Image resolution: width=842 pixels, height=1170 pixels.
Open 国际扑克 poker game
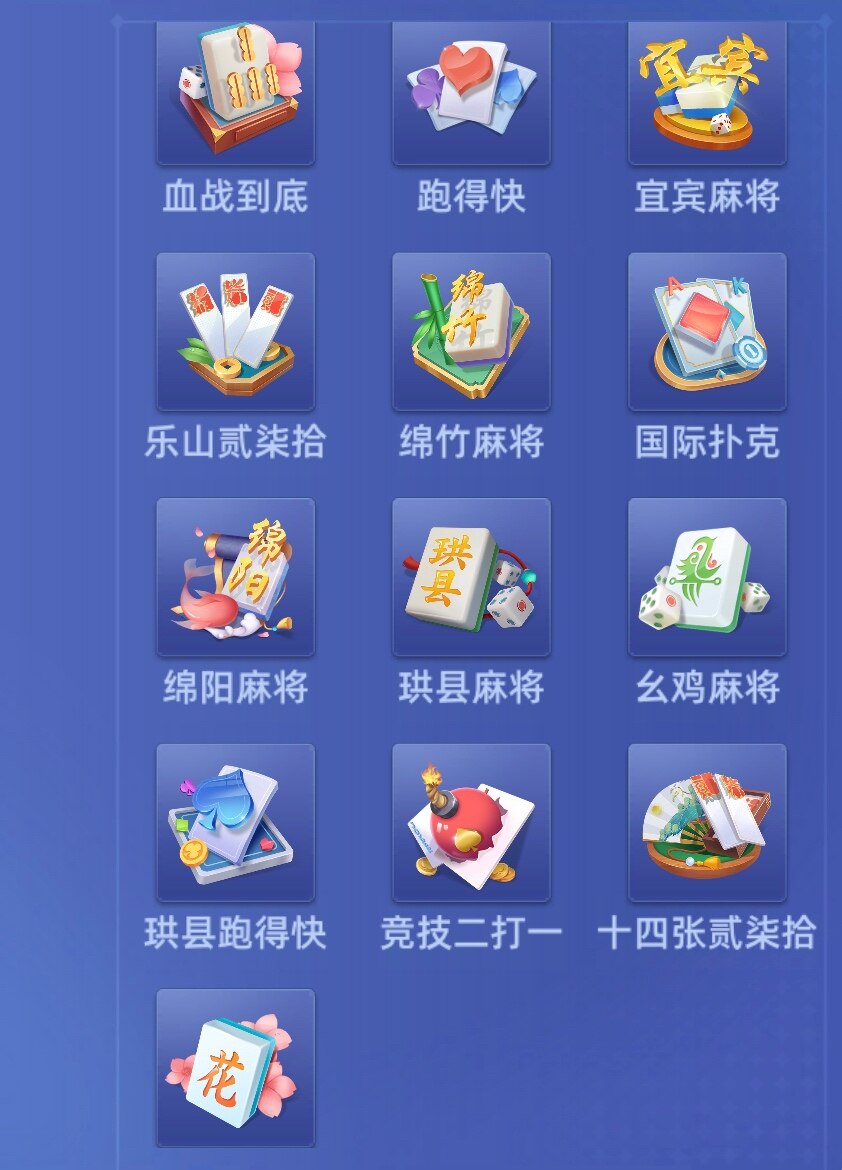(x=707, y=332)
